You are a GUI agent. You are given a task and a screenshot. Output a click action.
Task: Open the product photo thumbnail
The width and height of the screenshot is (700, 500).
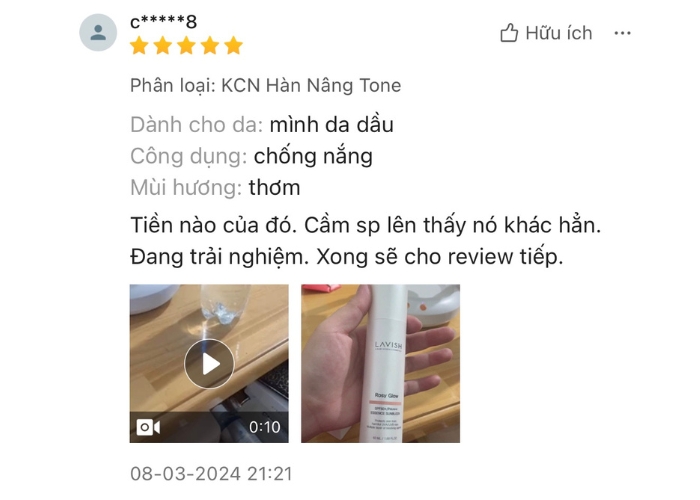click(380, 364)
